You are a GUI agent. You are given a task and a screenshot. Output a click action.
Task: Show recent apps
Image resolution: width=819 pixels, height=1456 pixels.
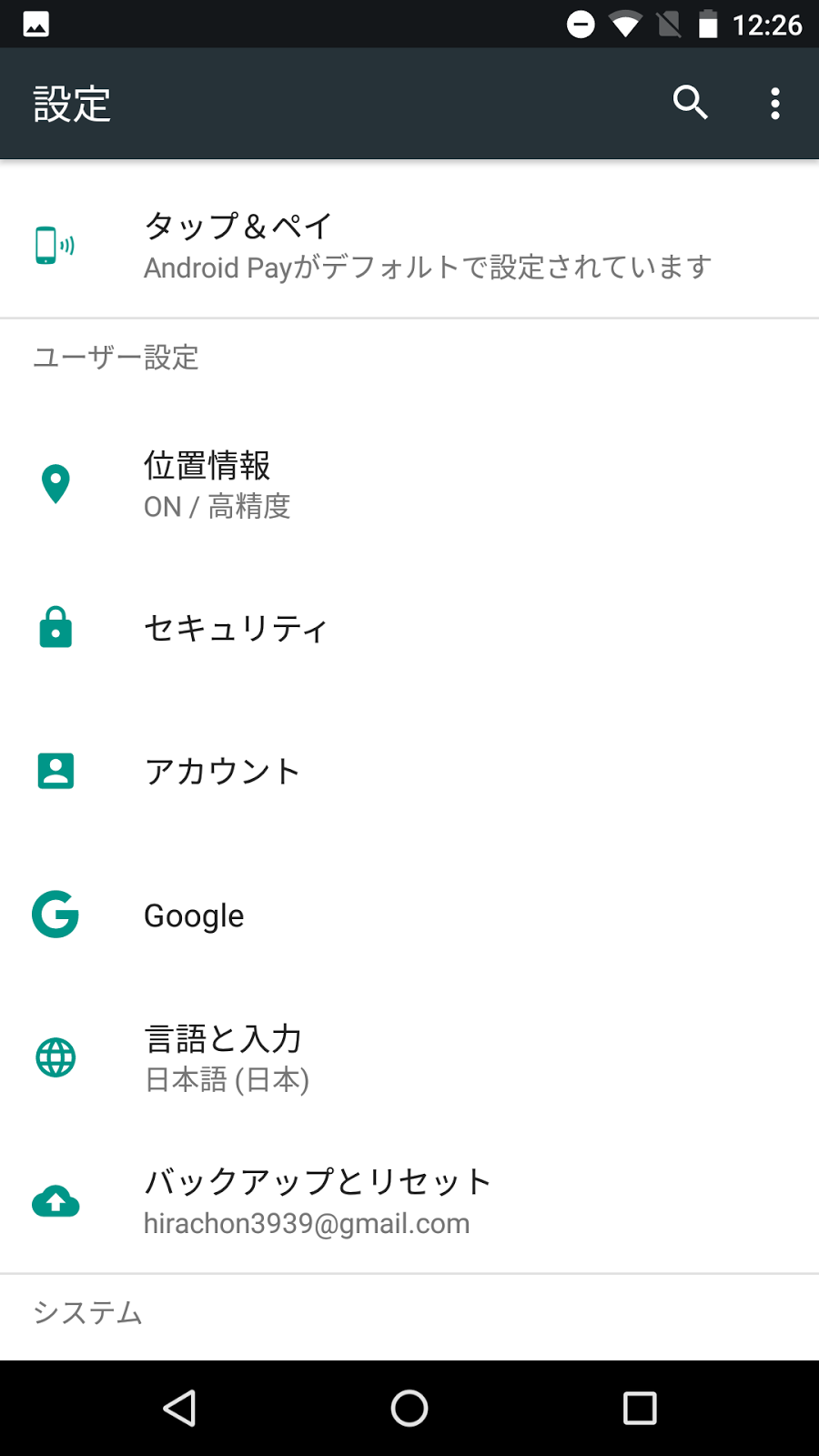point(640,1408)
